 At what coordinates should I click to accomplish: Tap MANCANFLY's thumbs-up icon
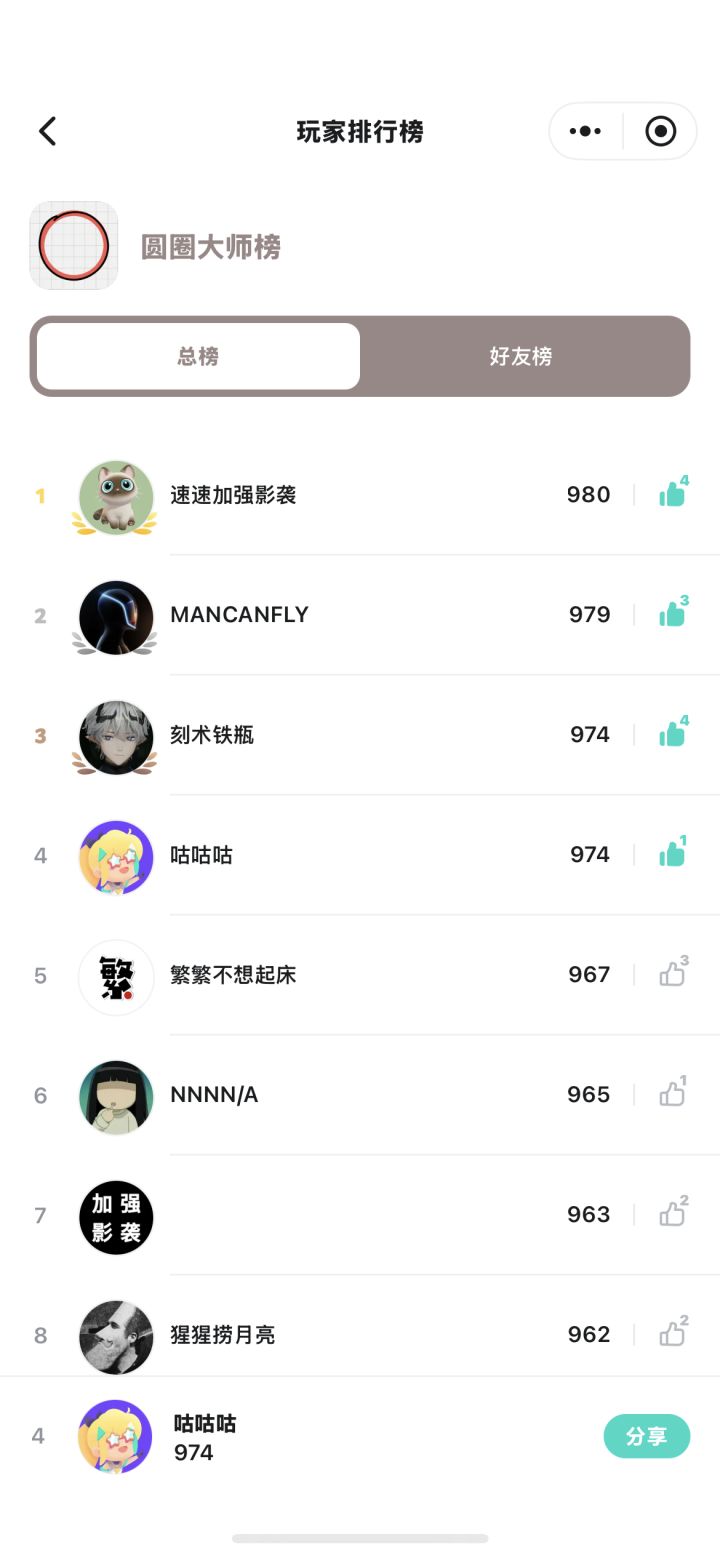(x=672, y=614)
